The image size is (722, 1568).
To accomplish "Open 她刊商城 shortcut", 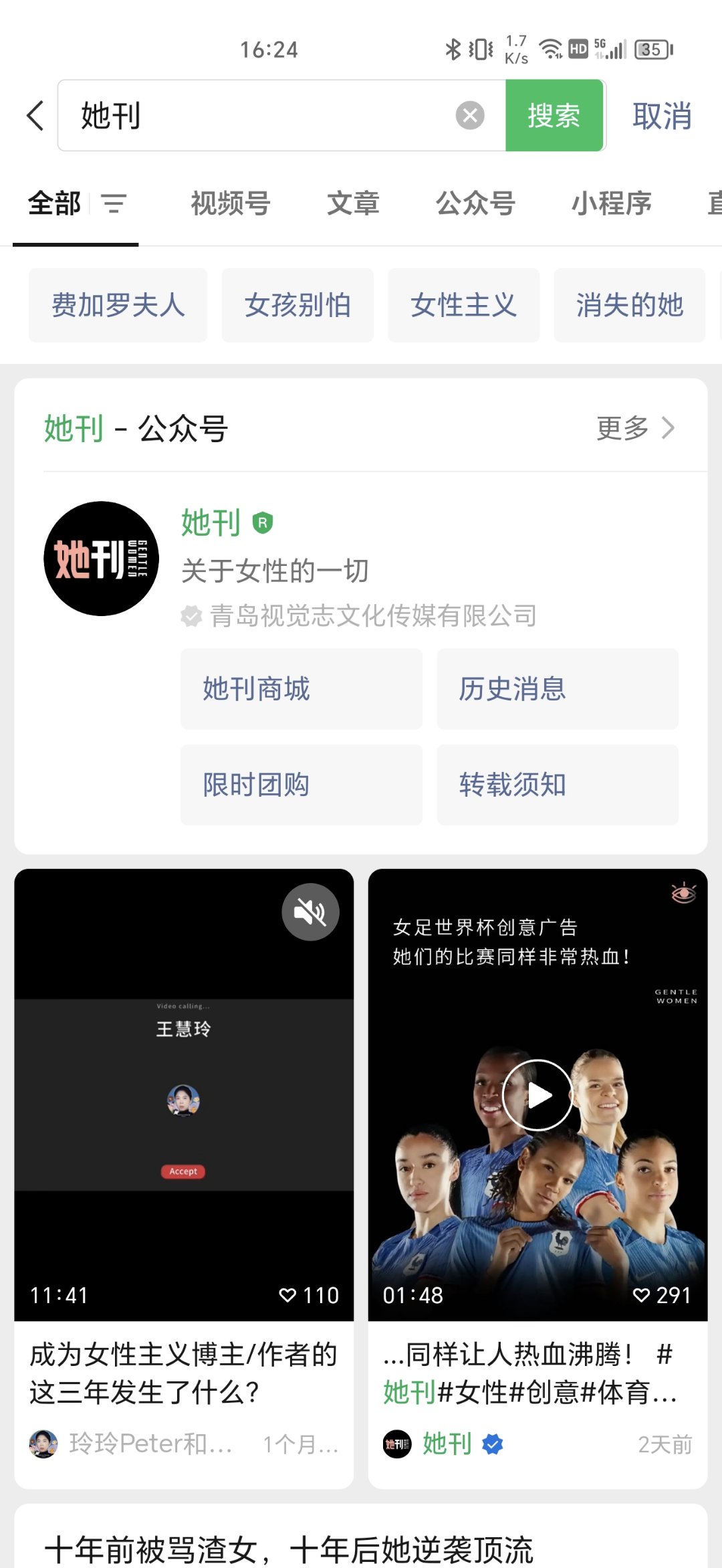I will pos(302,689).
